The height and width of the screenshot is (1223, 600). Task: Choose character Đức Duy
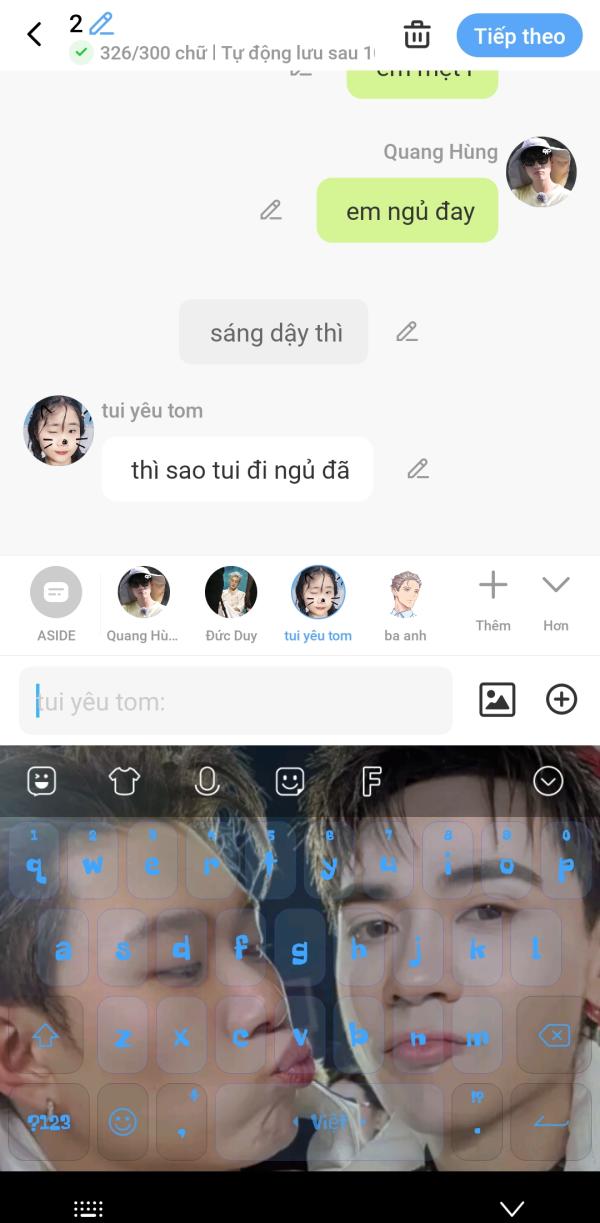point(231,605)
